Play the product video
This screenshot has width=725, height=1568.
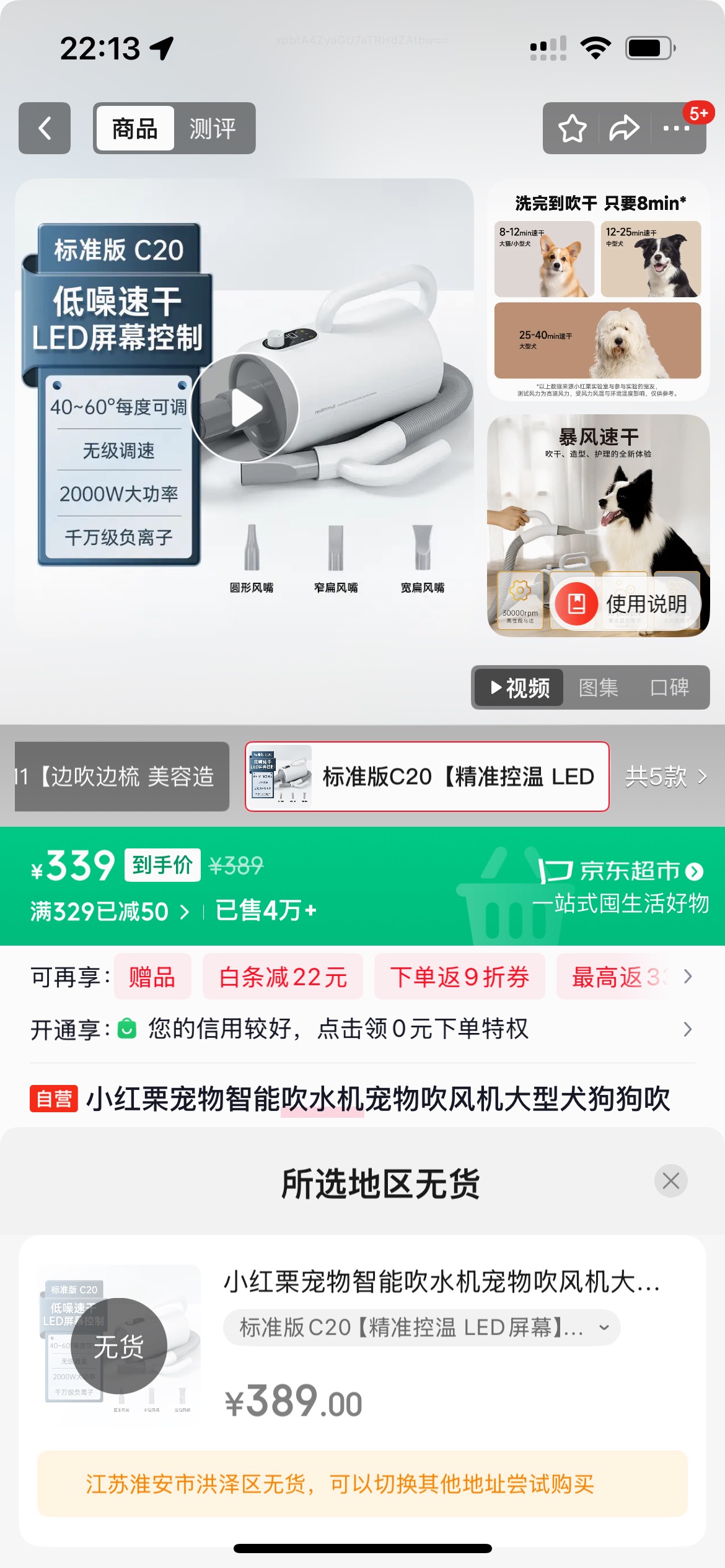click(245, 408)
